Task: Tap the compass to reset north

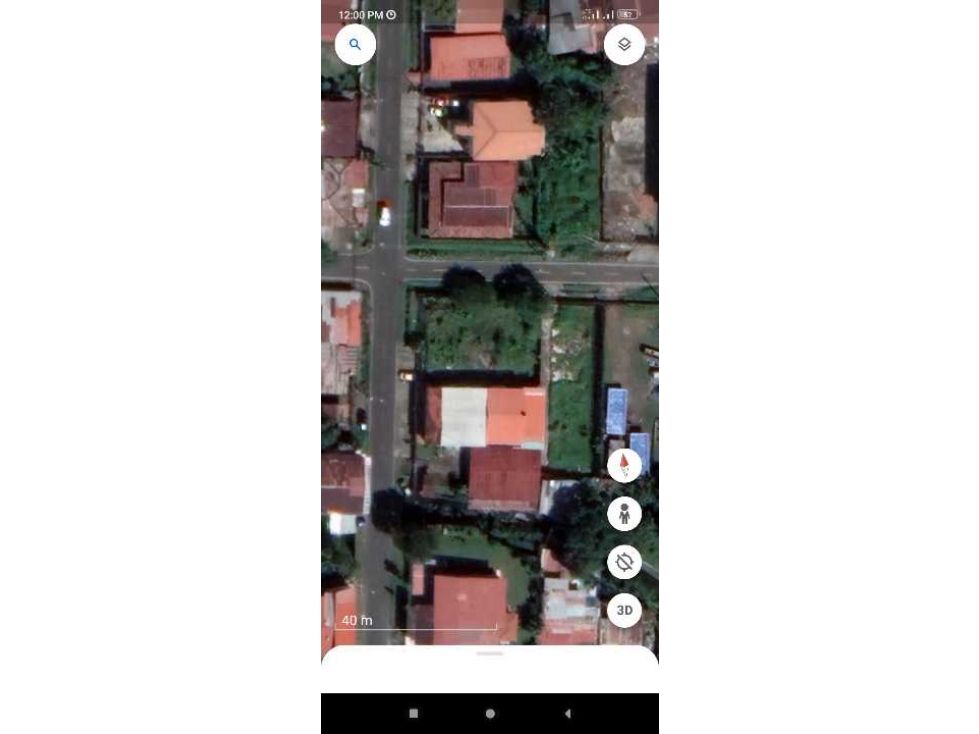Action: coord(624,465)
